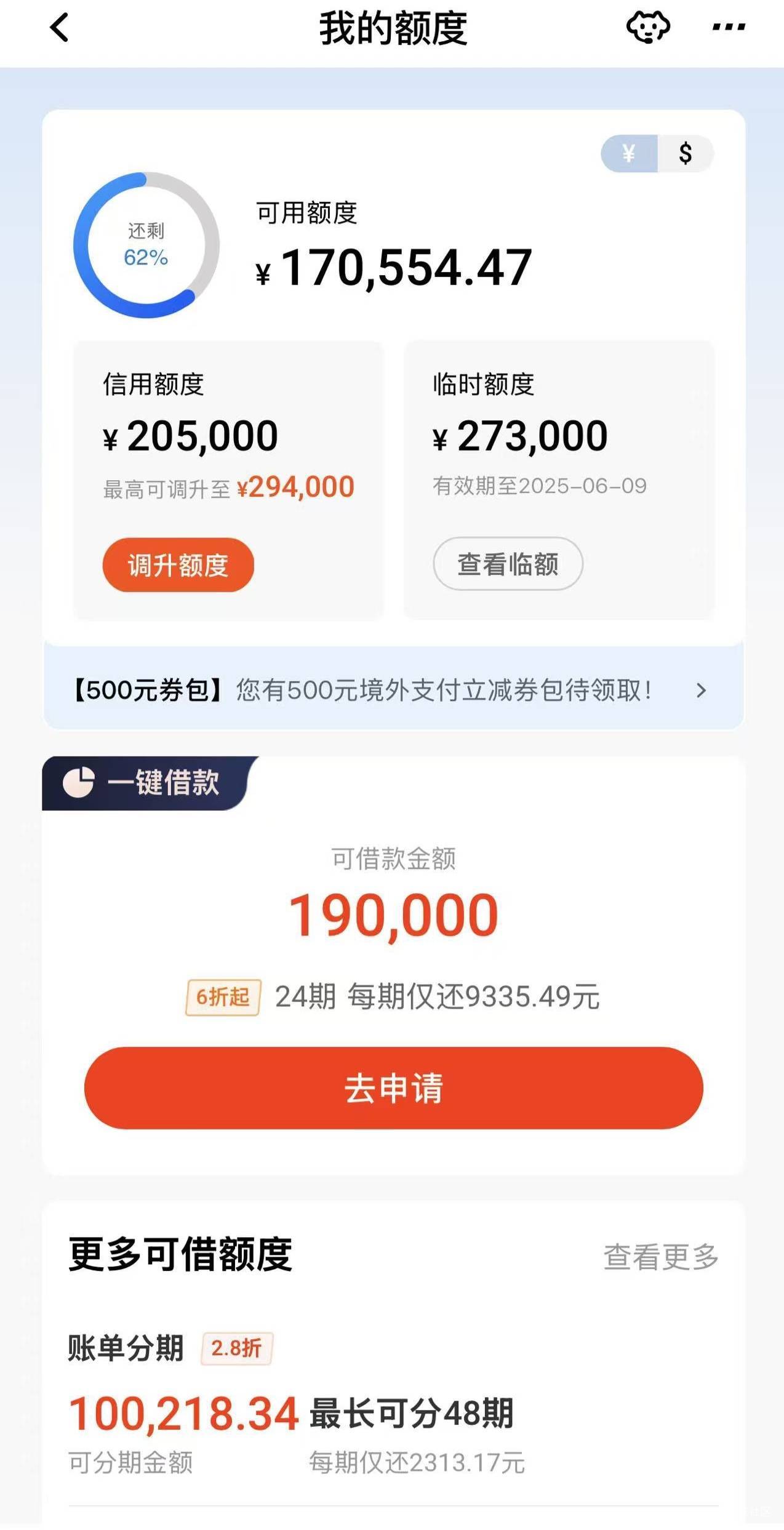Open 查看更多 borrowing options

pyautogui.click(x=661, y=1256)
